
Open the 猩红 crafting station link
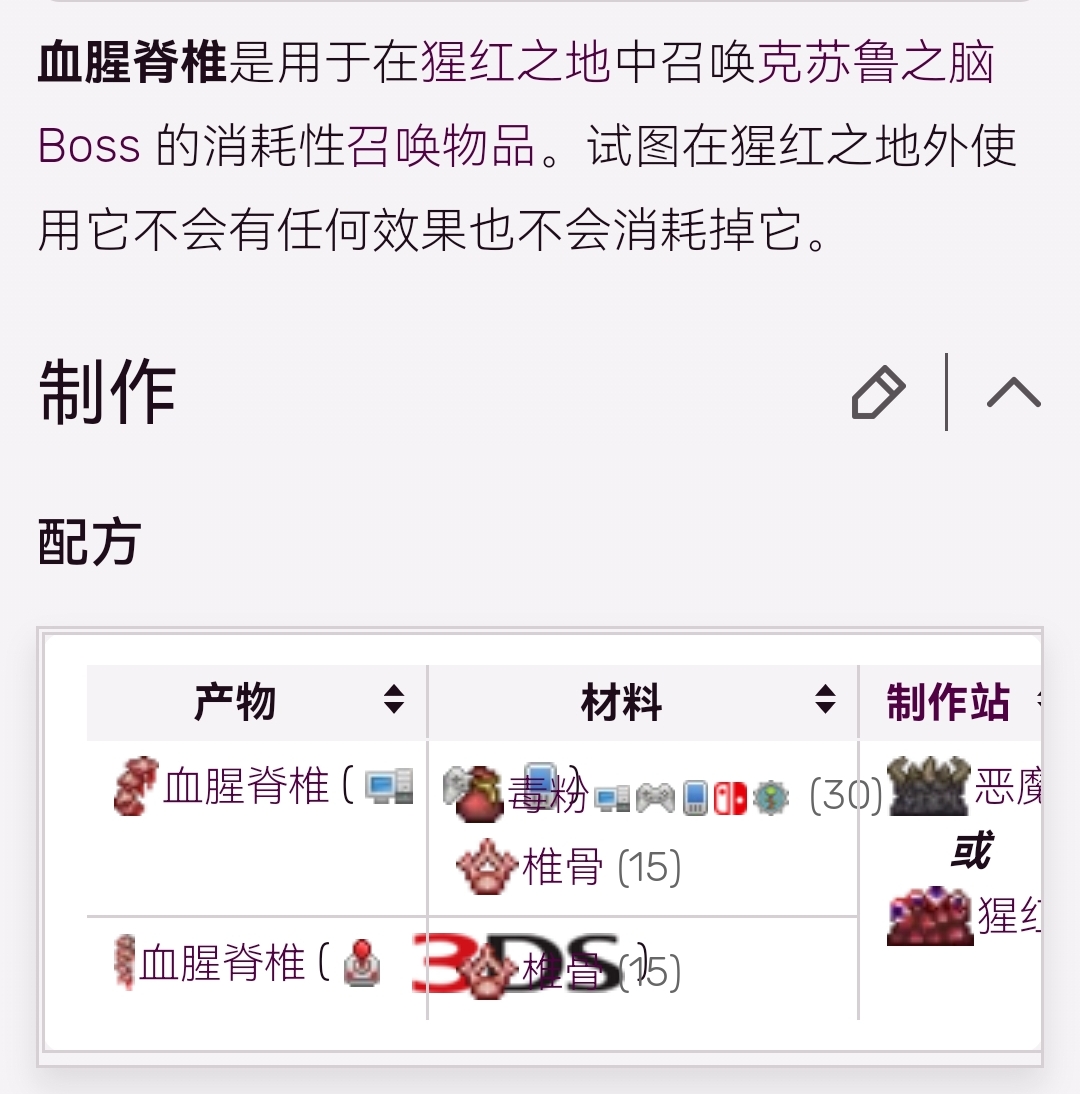point(1008,915)
